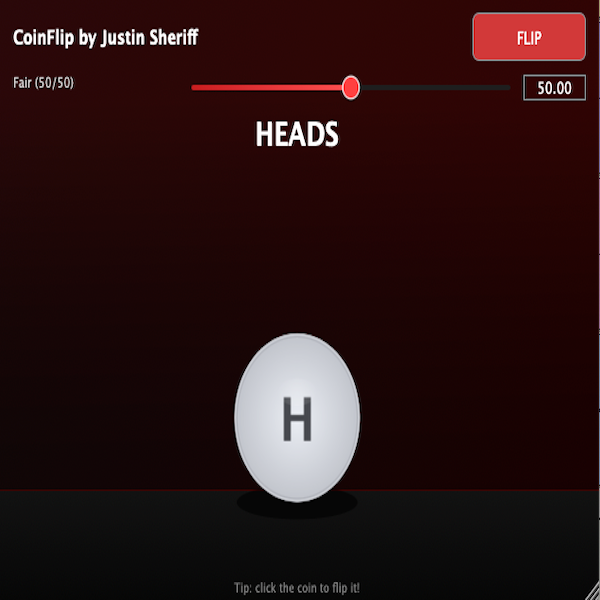Tap the red FLIP button
This screenshot has width=600, height=600.
pos(528,38)
